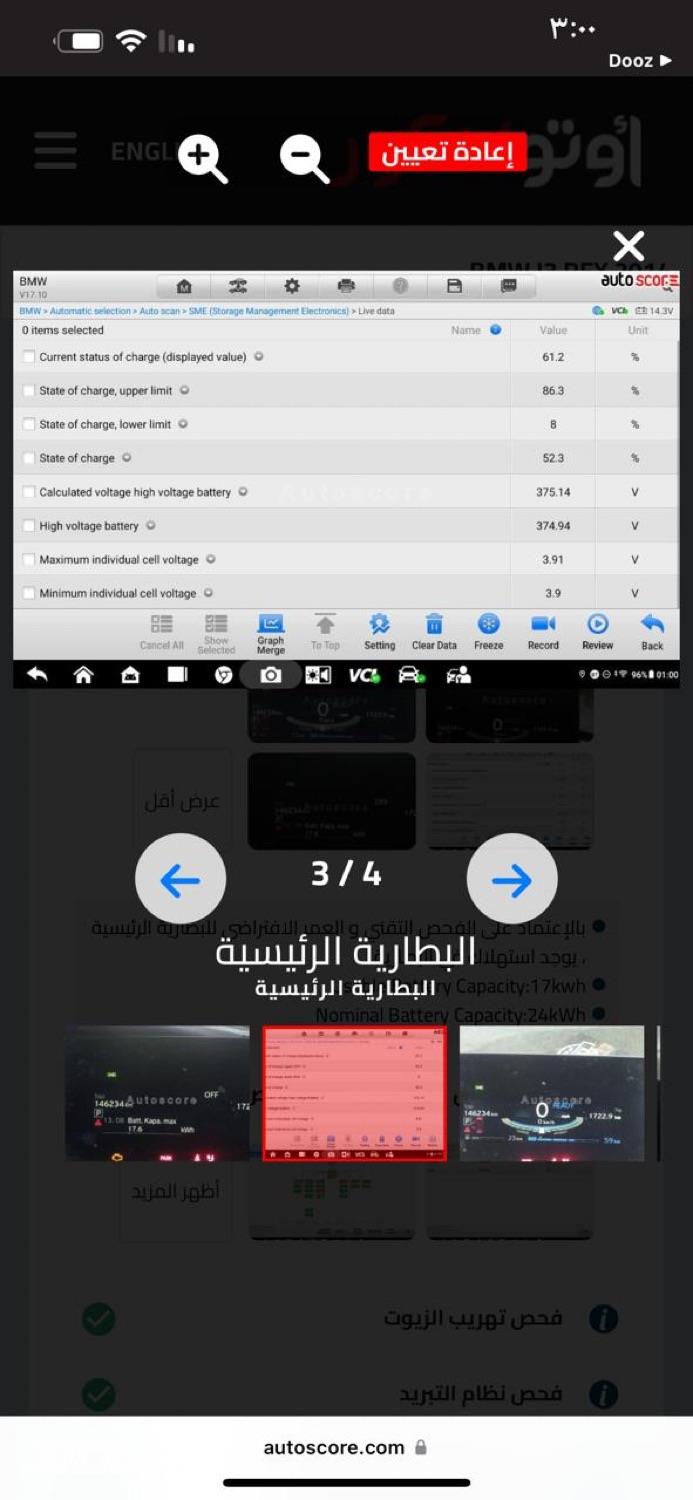Return to the Dooz app

click(640, 61)
